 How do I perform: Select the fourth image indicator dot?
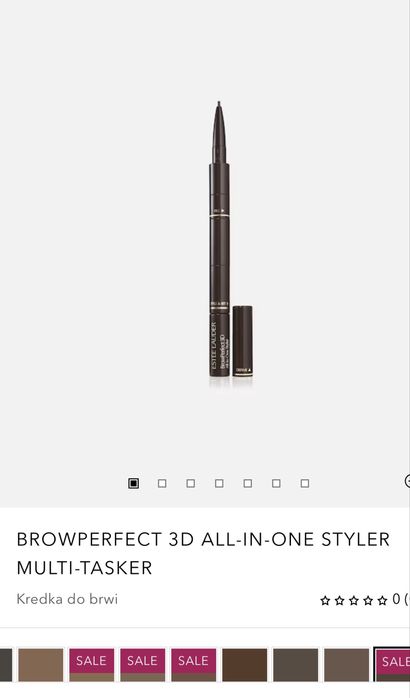219,483
